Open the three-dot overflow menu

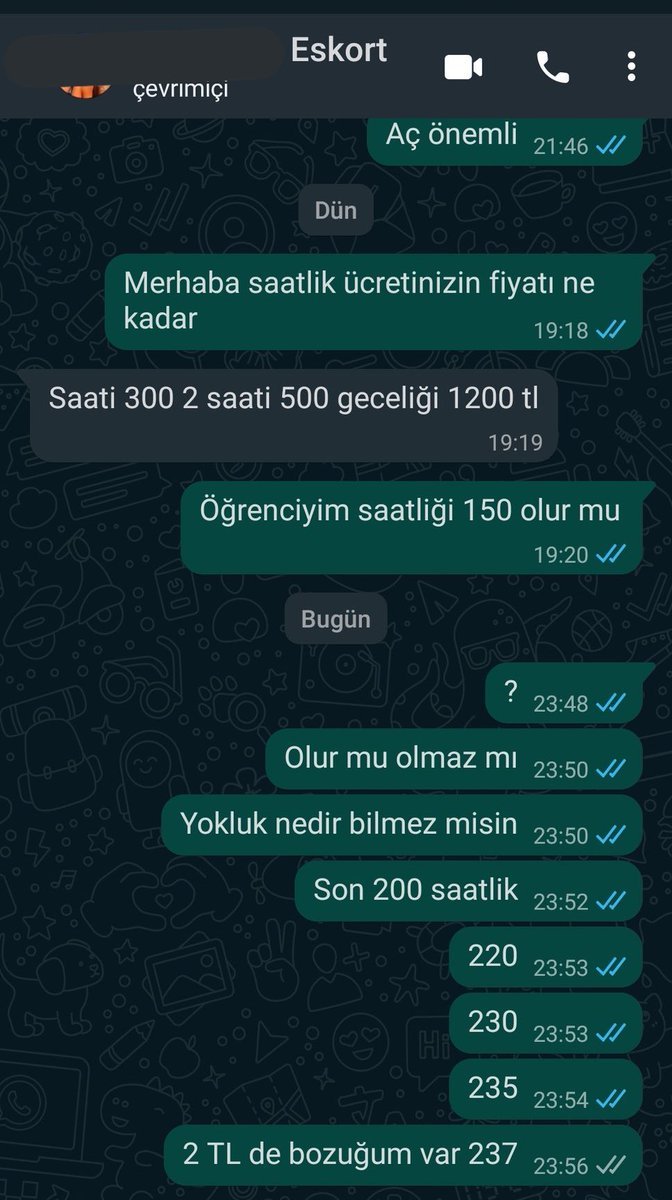[x=631, y=67]
